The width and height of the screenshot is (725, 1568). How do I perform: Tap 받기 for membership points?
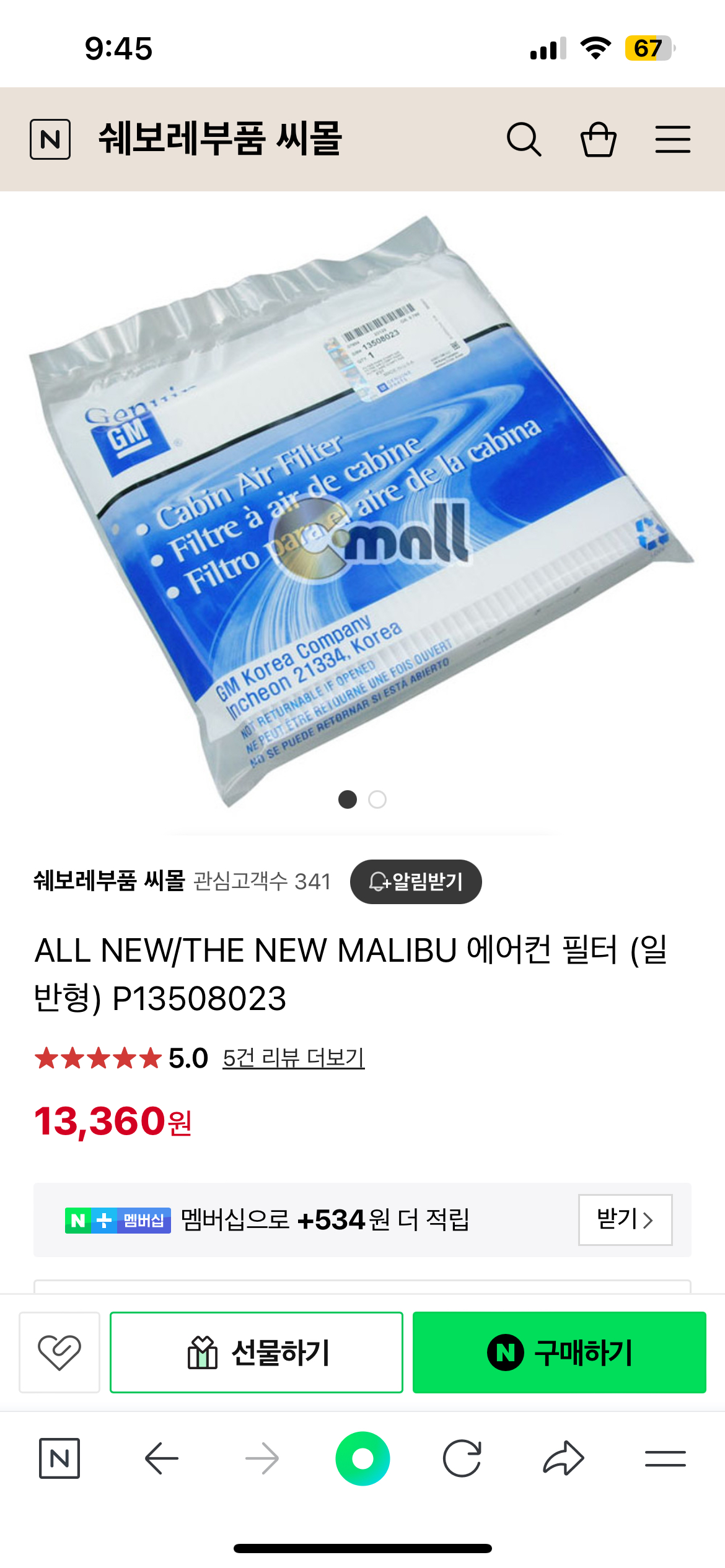point(625,1219)
